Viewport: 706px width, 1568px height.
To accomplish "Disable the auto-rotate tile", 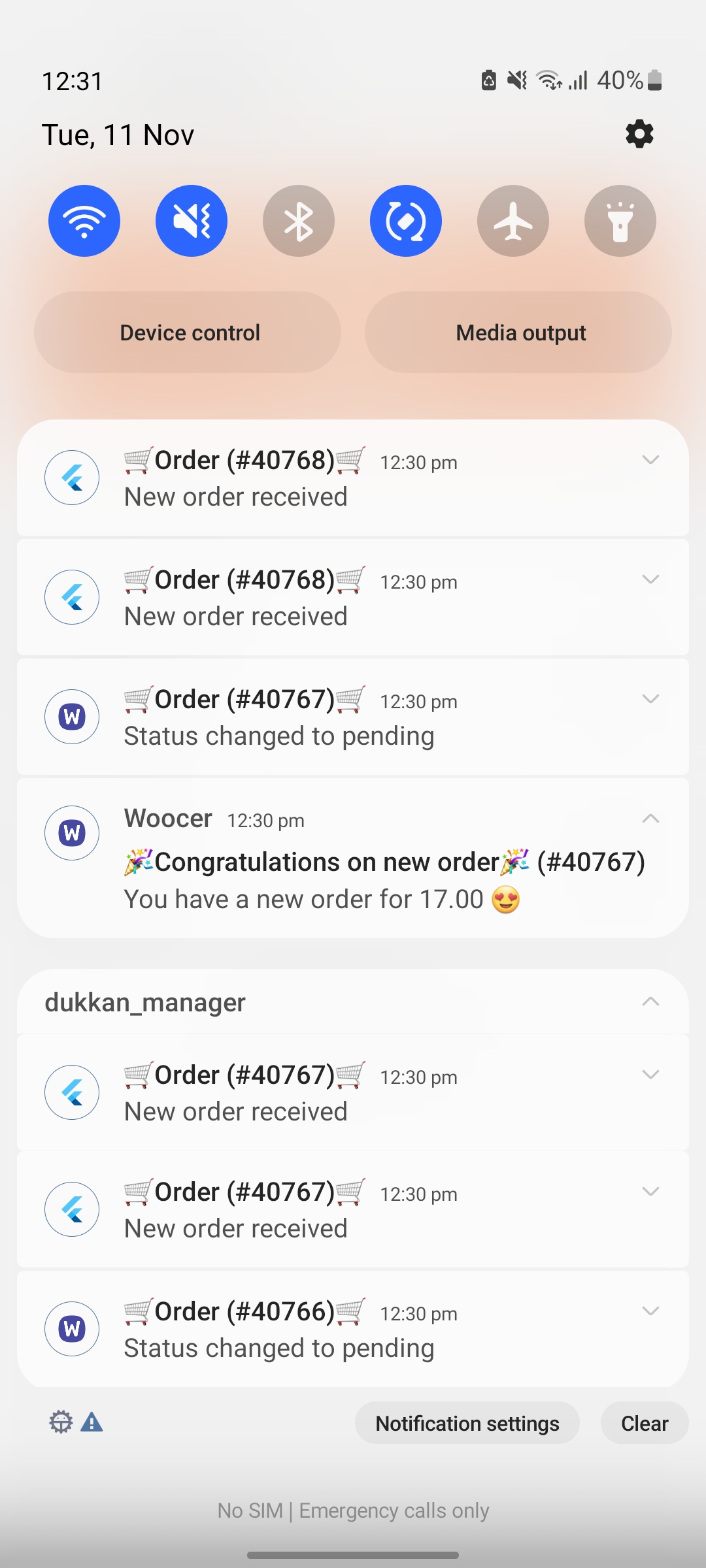I will pos(406,221).
